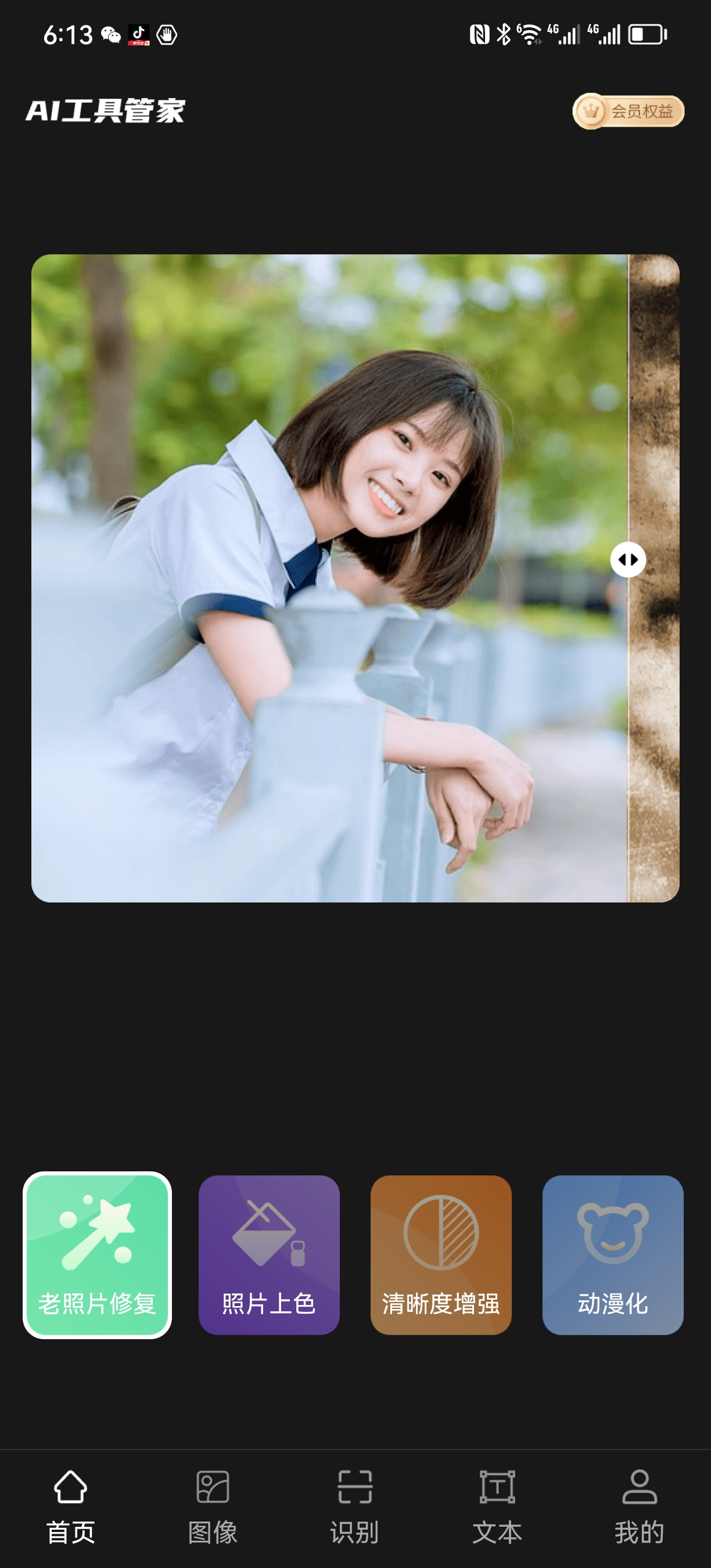Tap the before/after comparison slider handle
Image resolution: width=711 pixels, height=1568 pixels.
(x=627, y=559)
